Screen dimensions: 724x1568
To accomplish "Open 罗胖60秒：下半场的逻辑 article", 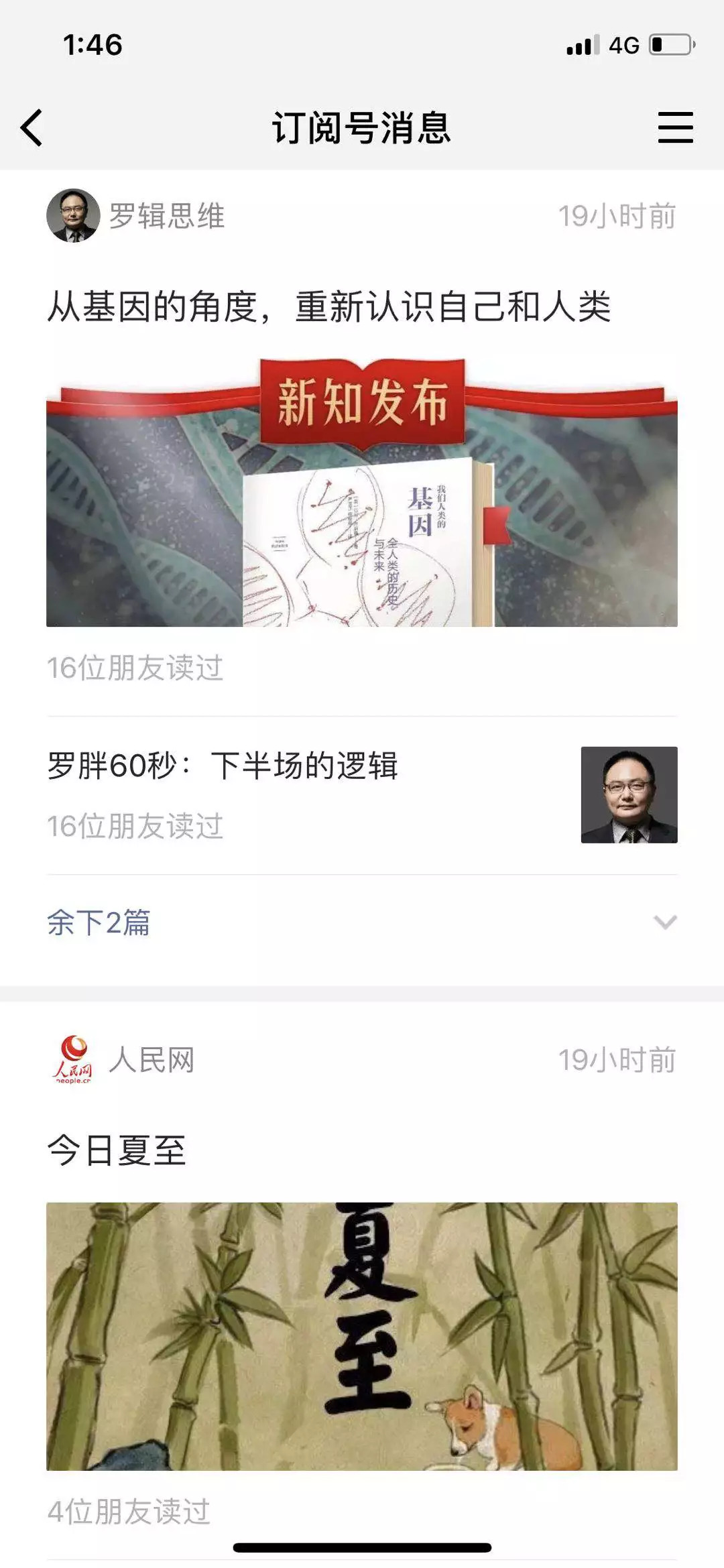I will coord(223,766).
